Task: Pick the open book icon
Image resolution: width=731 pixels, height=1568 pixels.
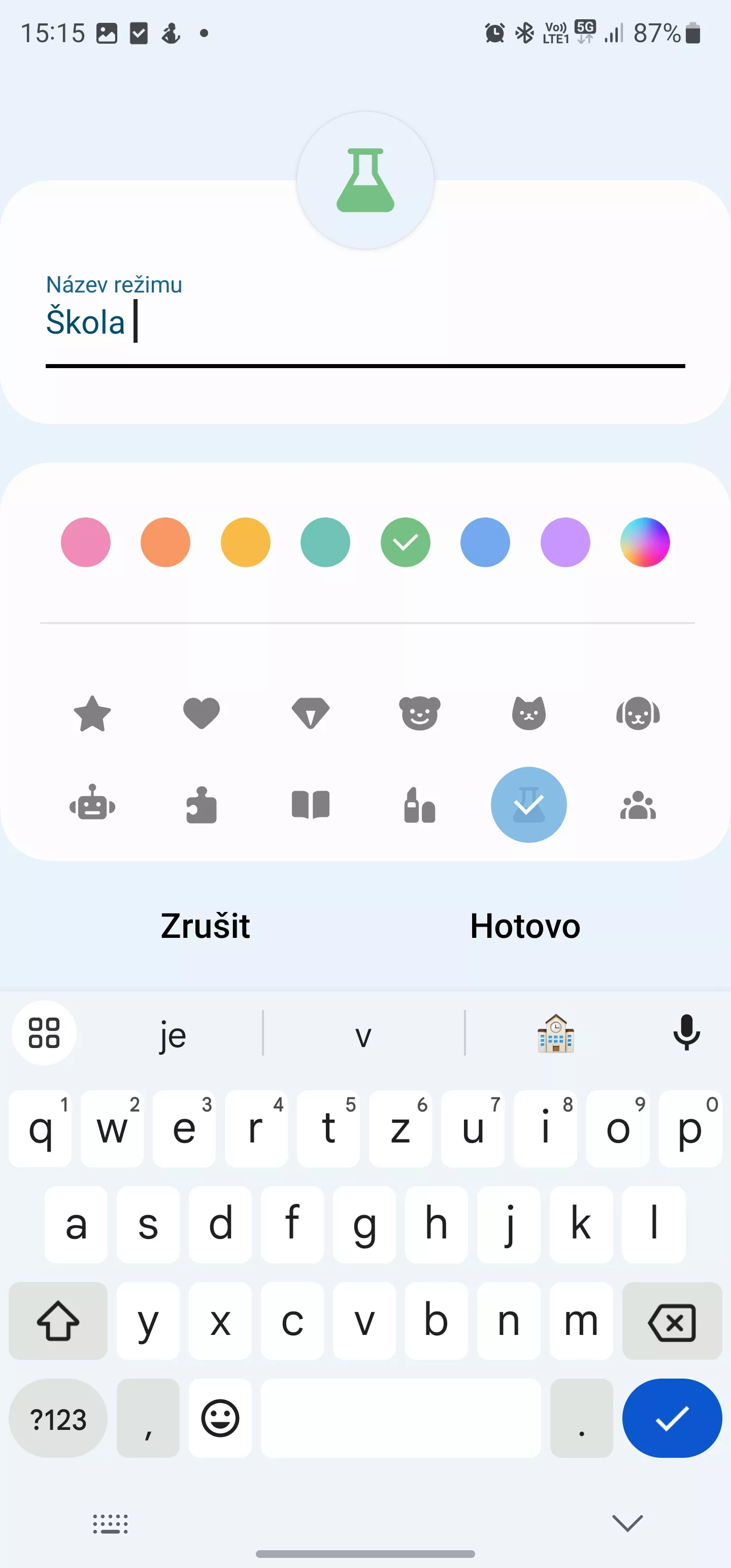Action: click(x=310, y=805)
